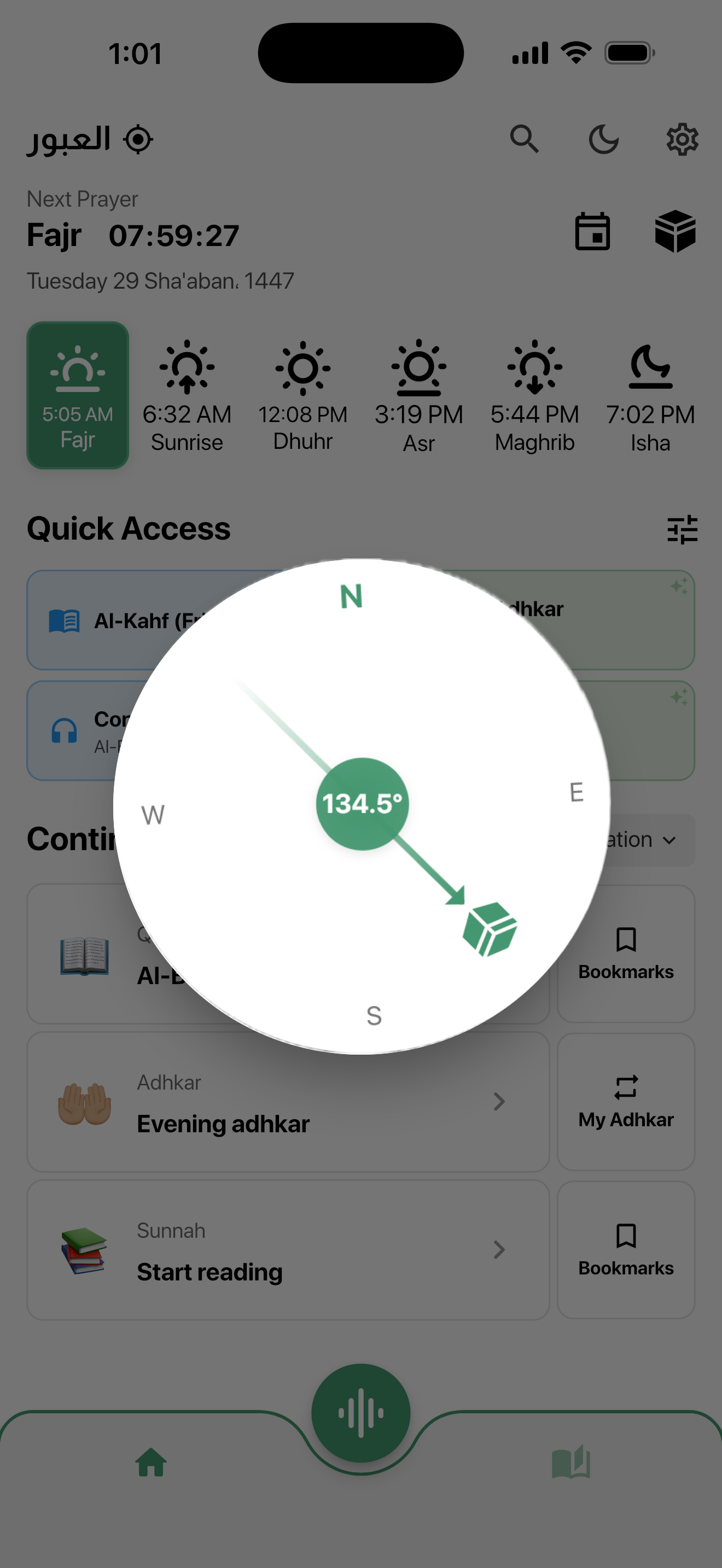The width and height of the screenshot is (722, 1568).
Task: Toggle dark mode with the moon icon
Action: tap(603, 139)
